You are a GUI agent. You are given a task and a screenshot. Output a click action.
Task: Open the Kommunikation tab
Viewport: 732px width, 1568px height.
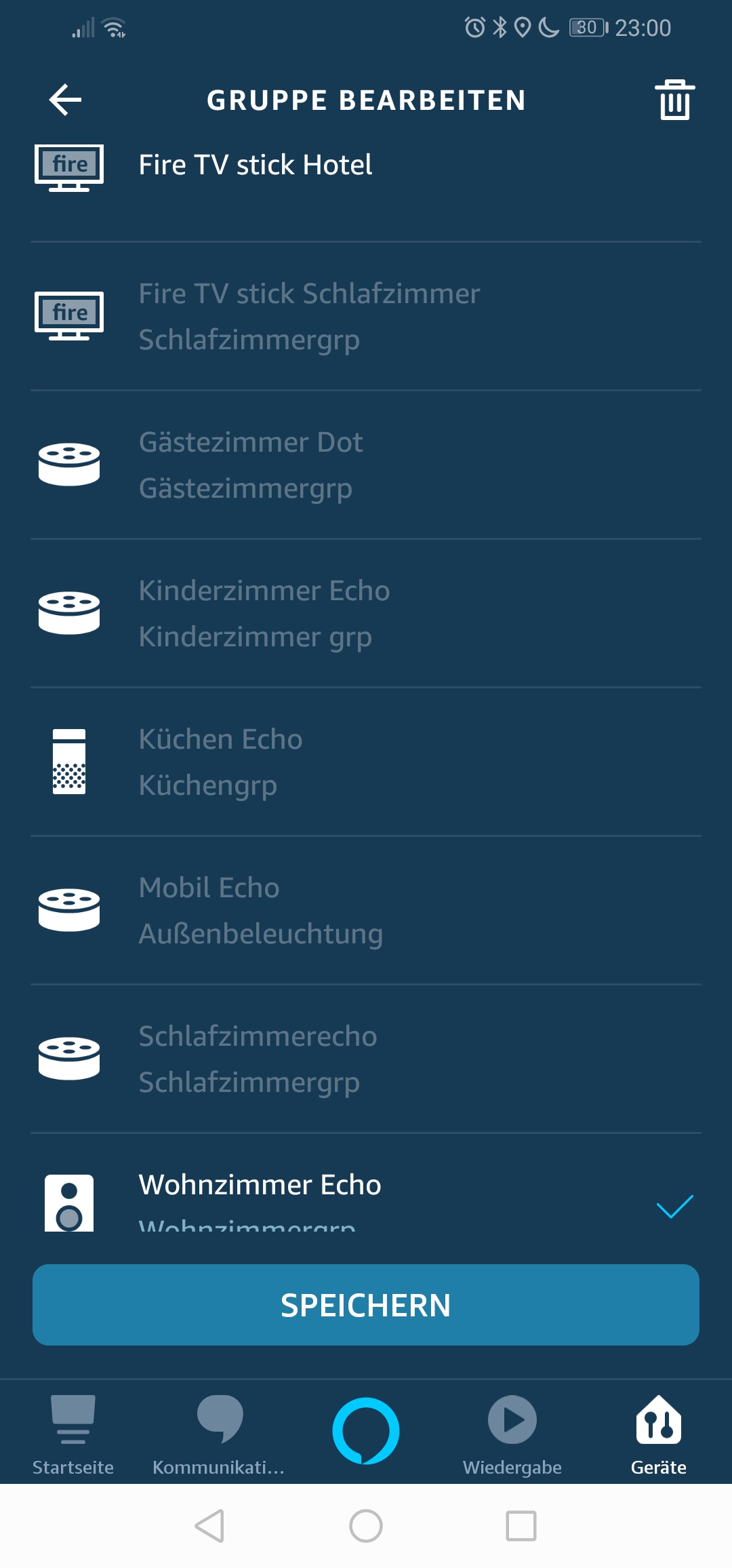pos(219,1434)
